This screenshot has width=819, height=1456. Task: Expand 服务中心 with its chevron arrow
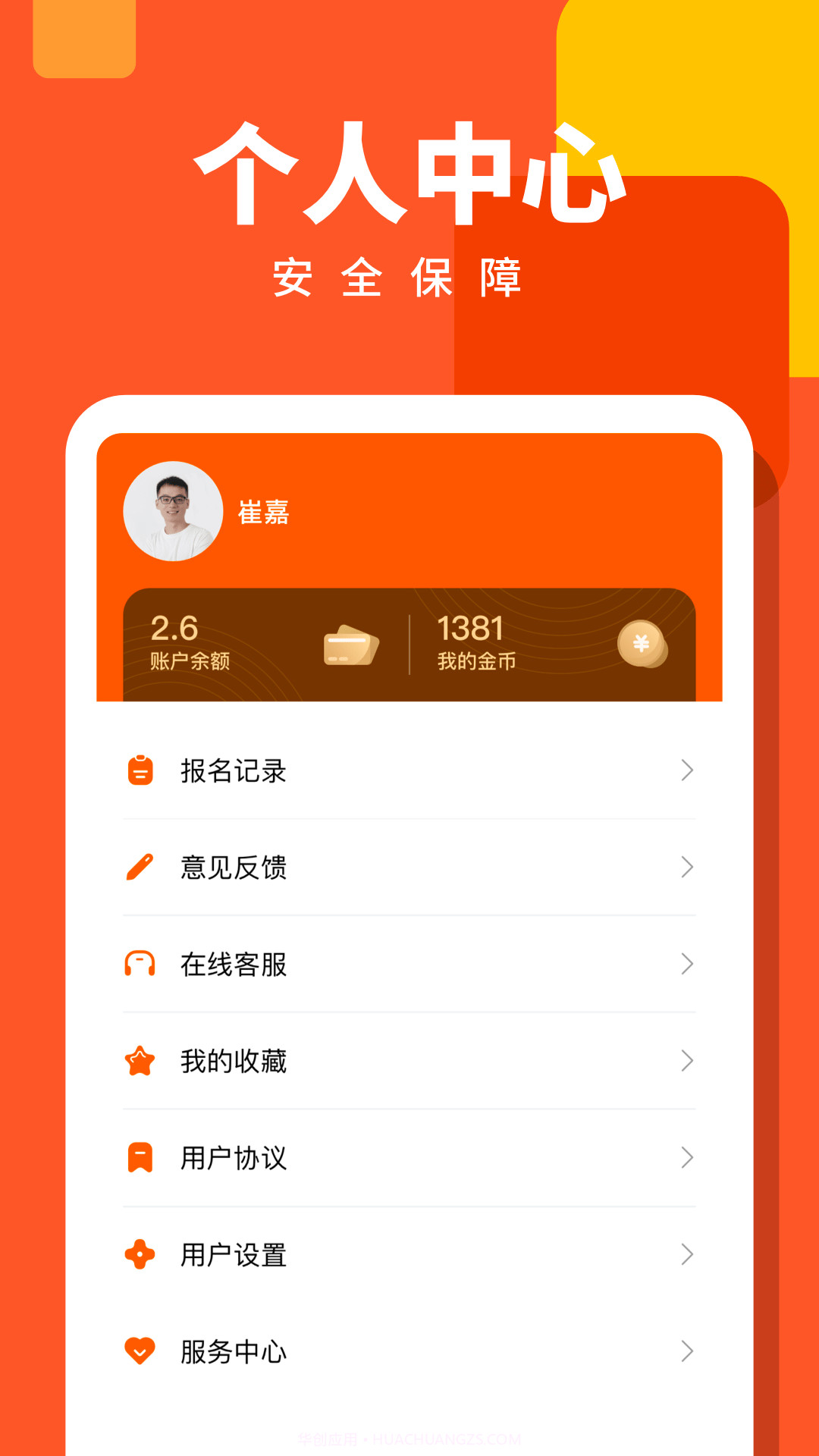[x=686, y=1350]
